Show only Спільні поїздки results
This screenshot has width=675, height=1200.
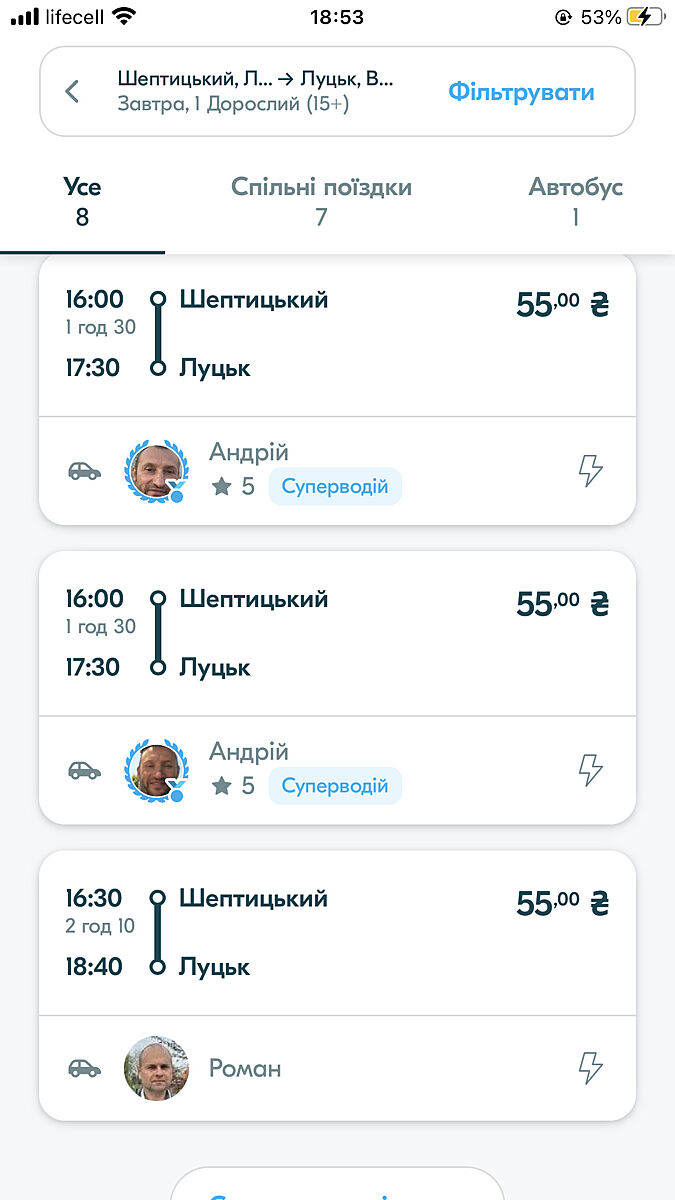[321, 201]
